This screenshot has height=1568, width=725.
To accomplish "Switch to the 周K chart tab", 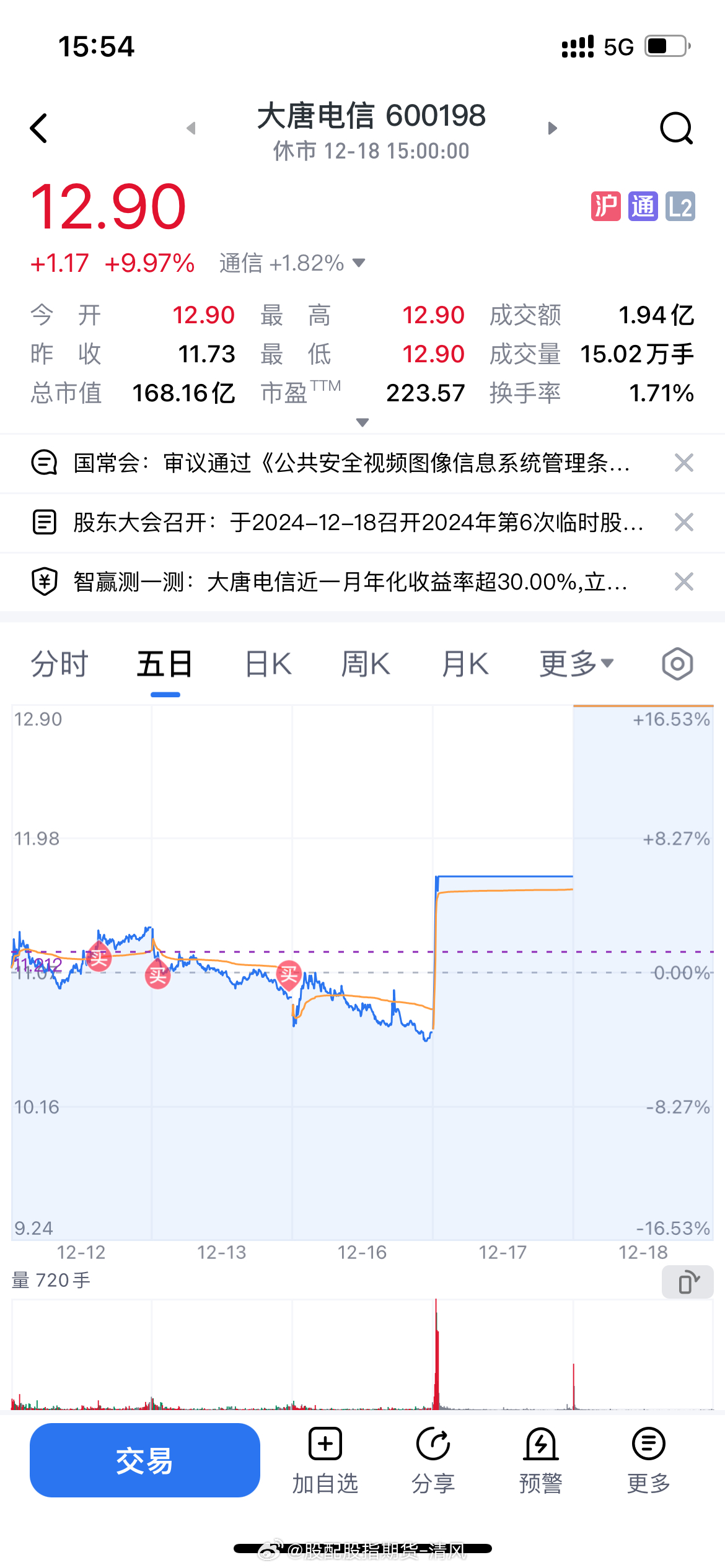I will [366, 664].
